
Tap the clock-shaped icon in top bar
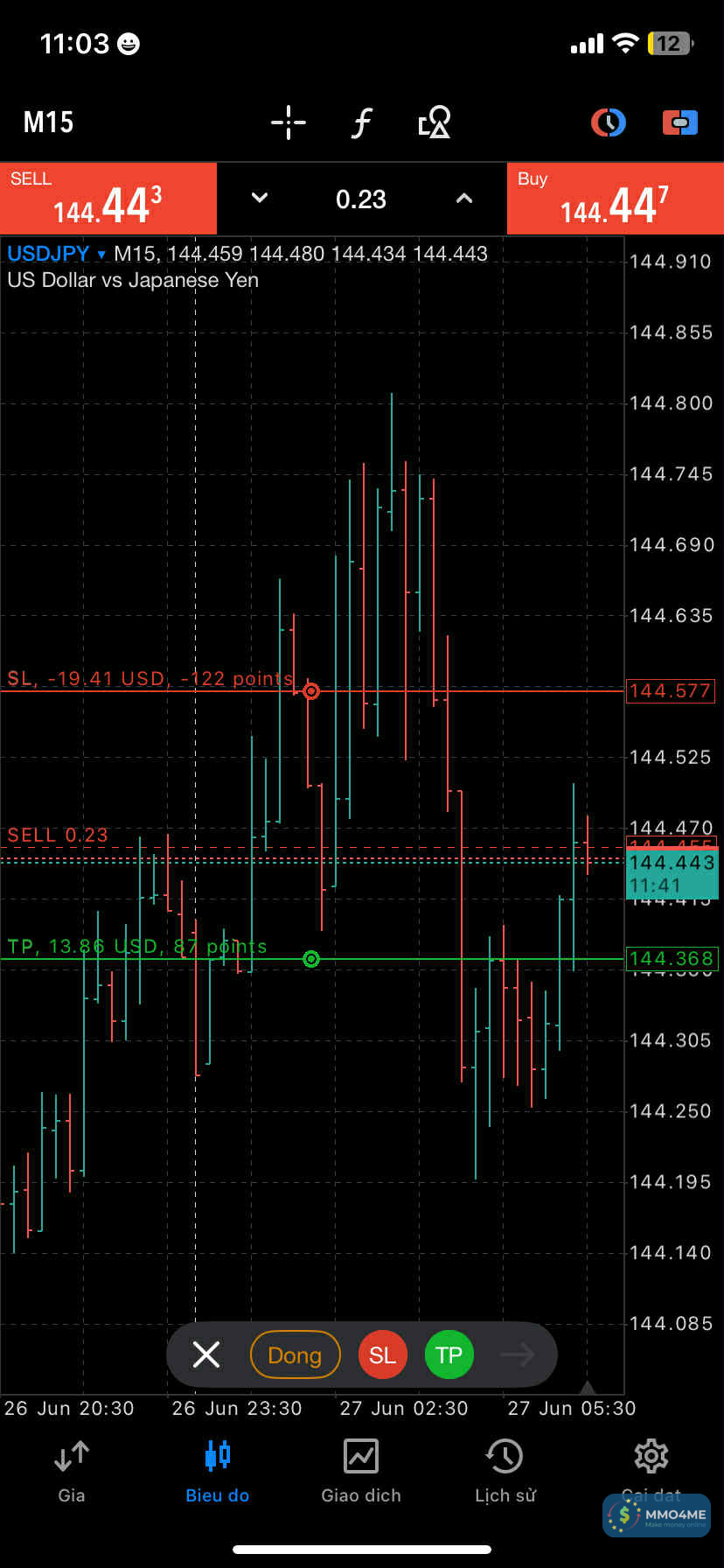click(x=608, y=122)
